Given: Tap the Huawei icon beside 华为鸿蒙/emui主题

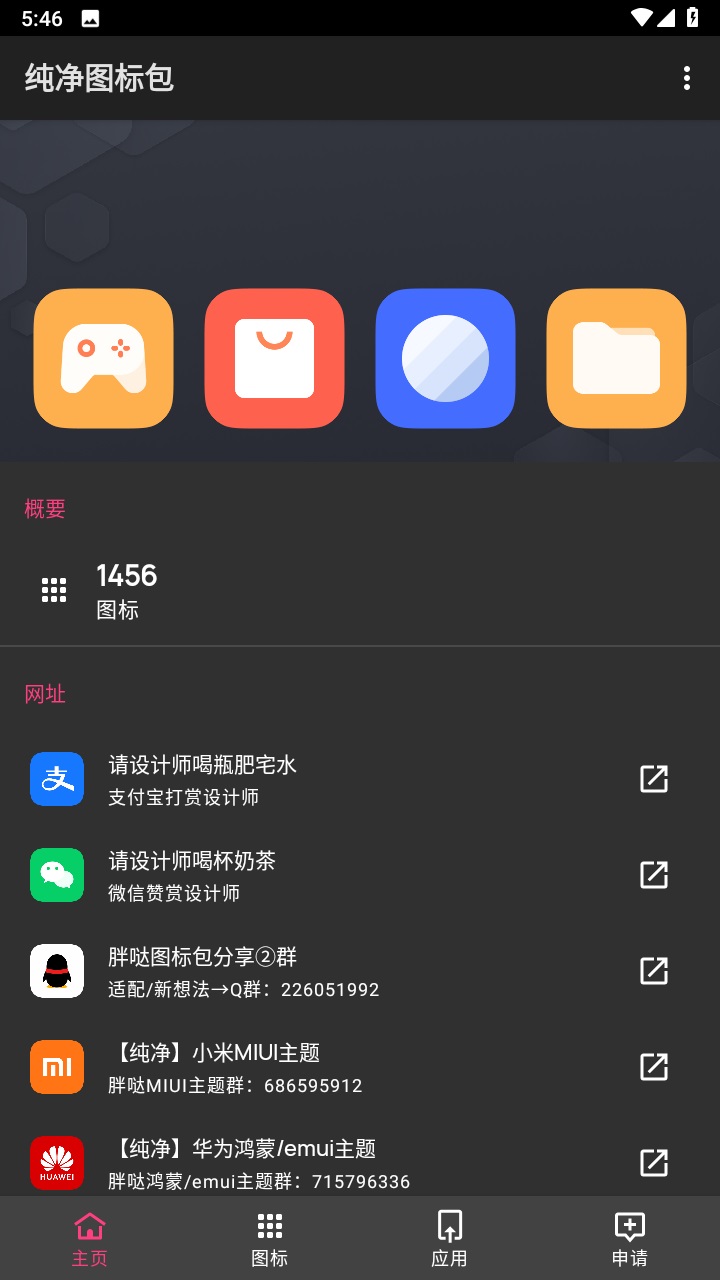Looking at the screenshot, I should [x=57, y=1162].
